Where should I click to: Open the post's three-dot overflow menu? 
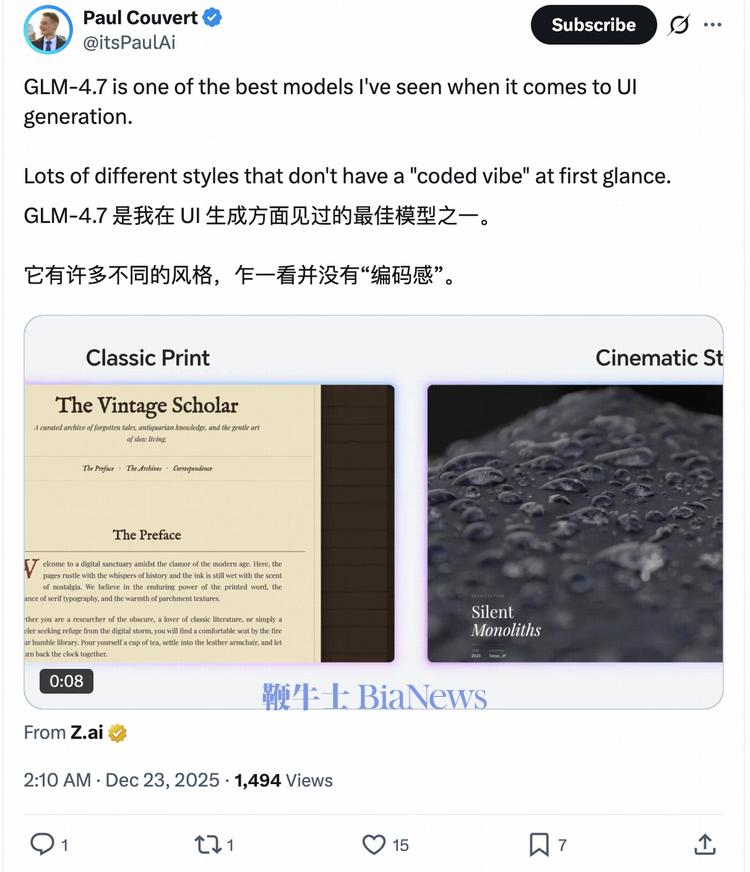point(713,25)
